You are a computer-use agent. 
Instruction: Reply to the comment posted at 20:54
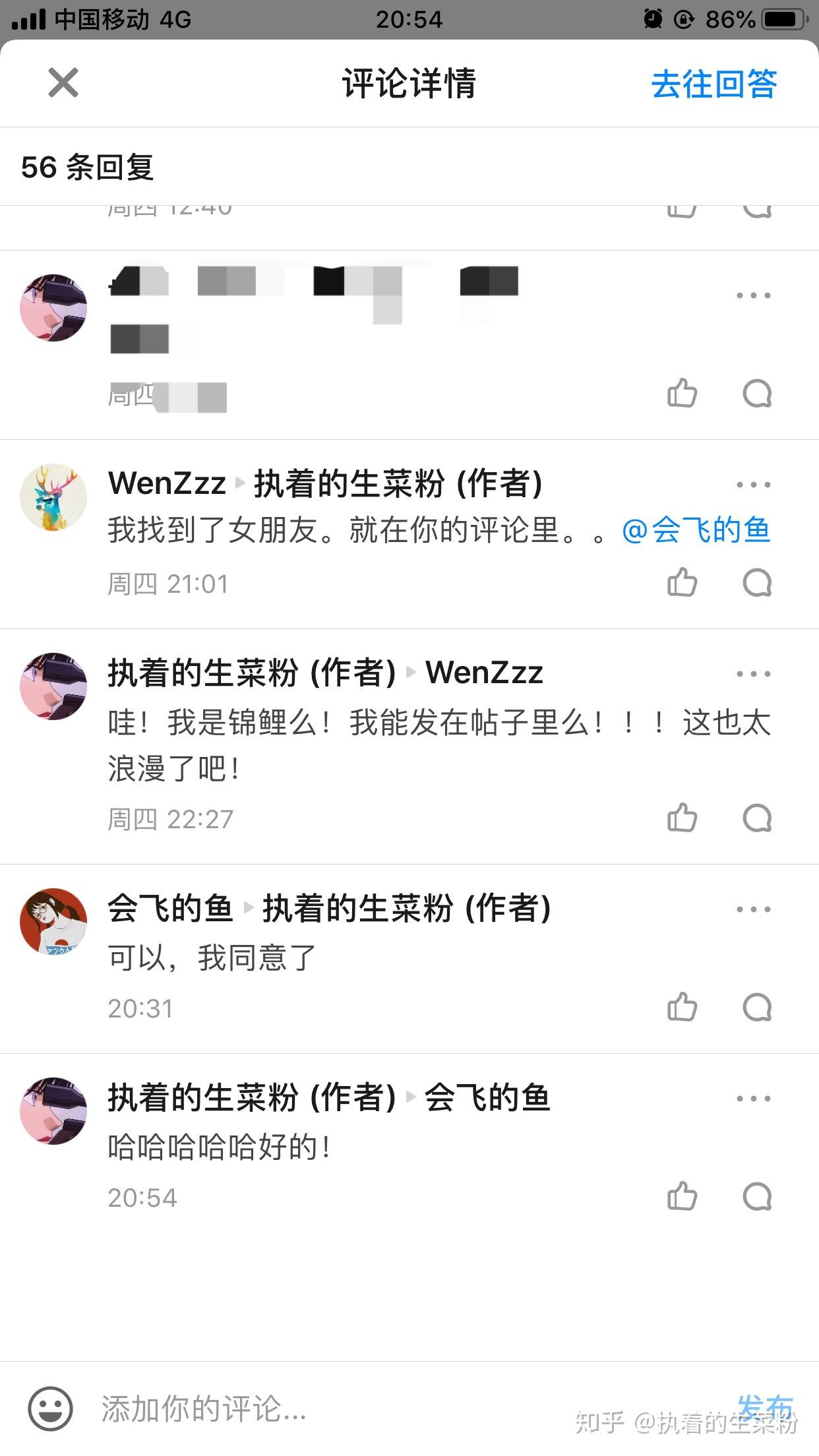pos(757,1197)
